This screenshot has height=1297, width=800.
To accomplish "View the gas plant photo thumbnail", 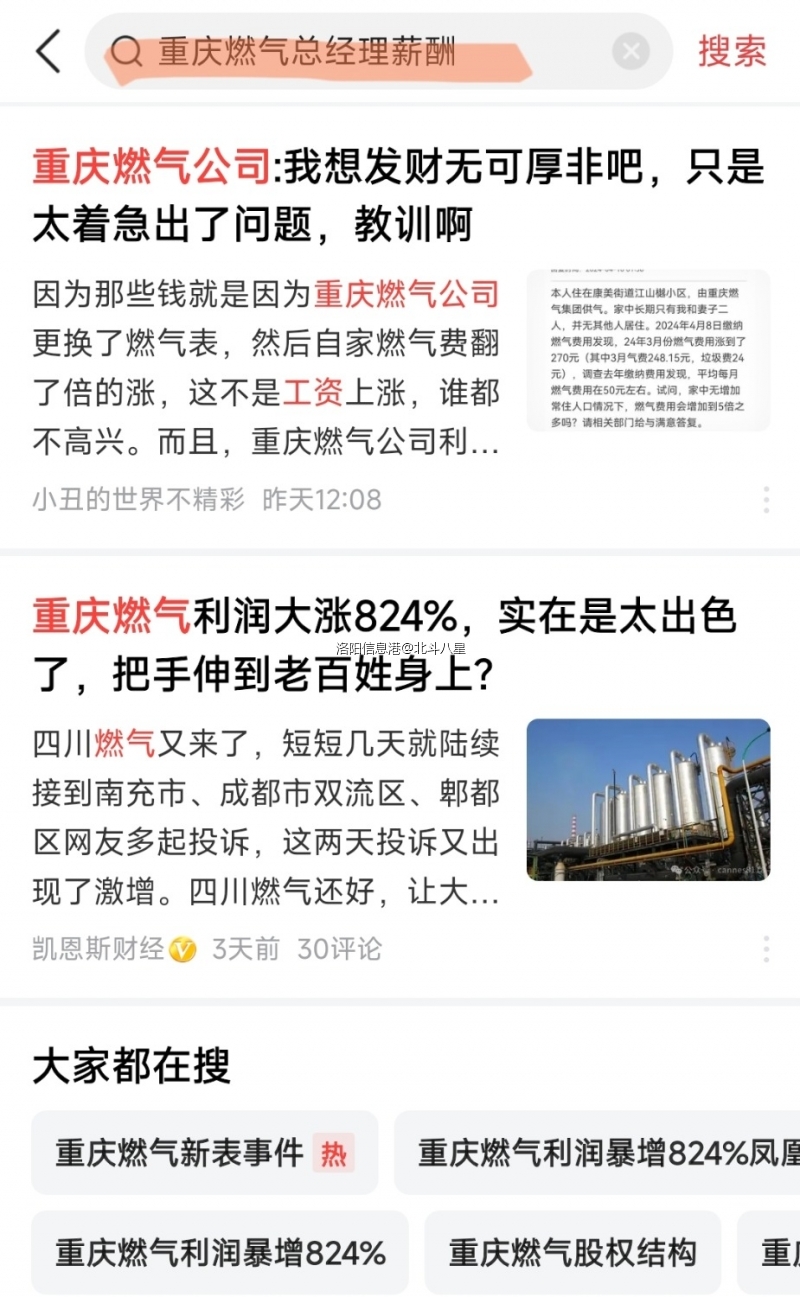I will [648, 798].
